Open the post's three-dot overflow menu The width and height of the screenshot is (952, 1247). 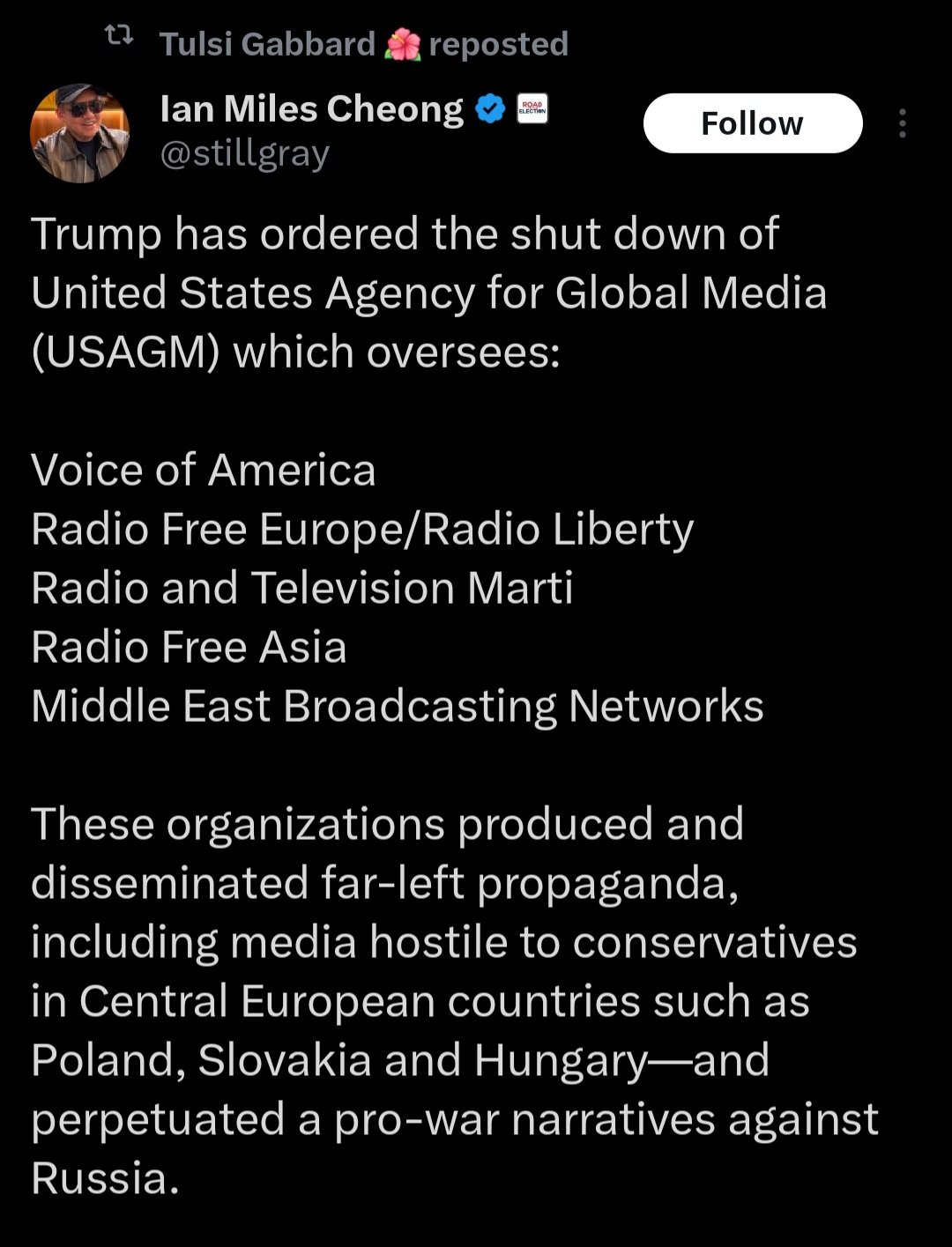pos(902,123)
